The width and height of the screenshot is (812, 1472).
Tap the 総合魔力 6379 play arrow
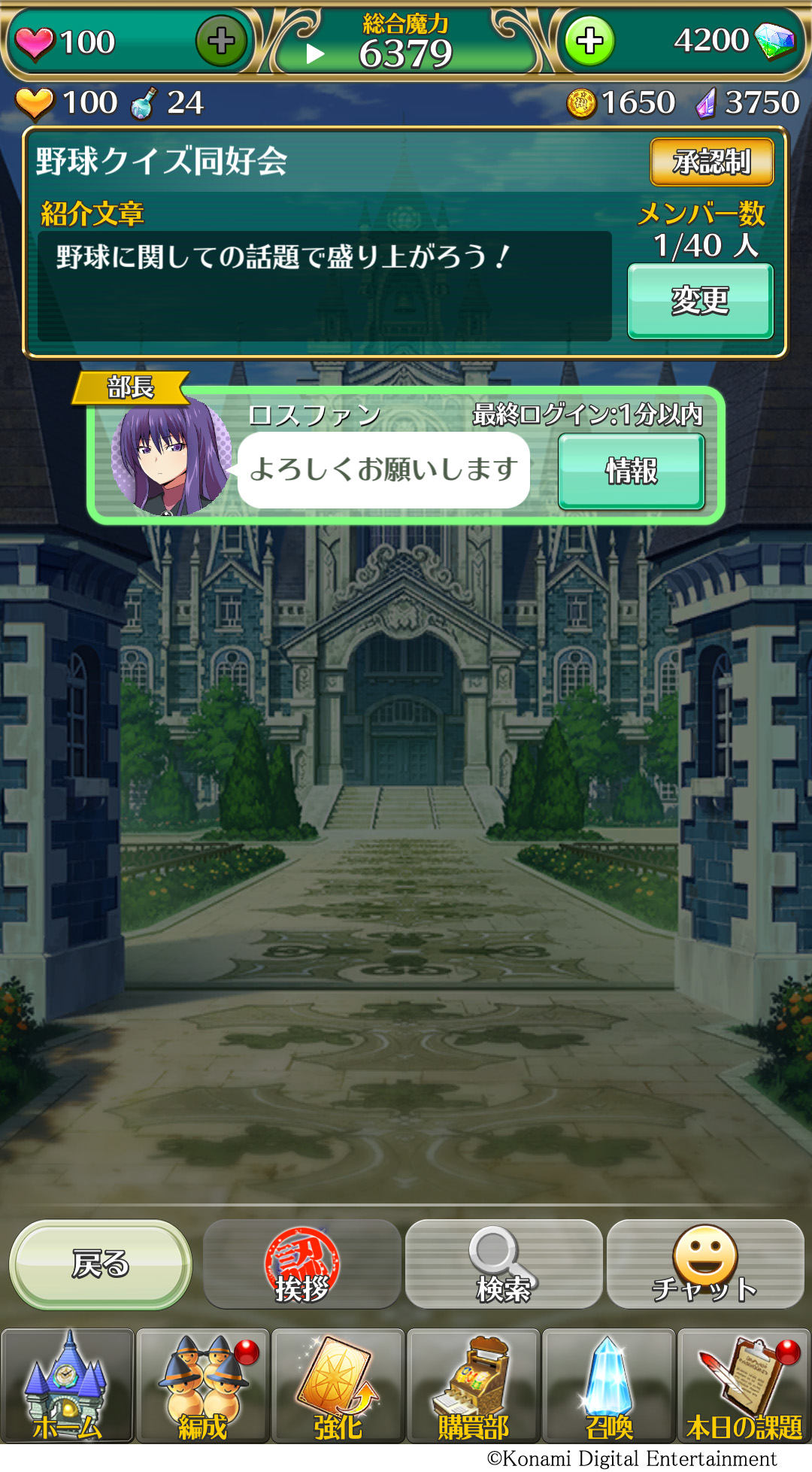tap(315, 54)
